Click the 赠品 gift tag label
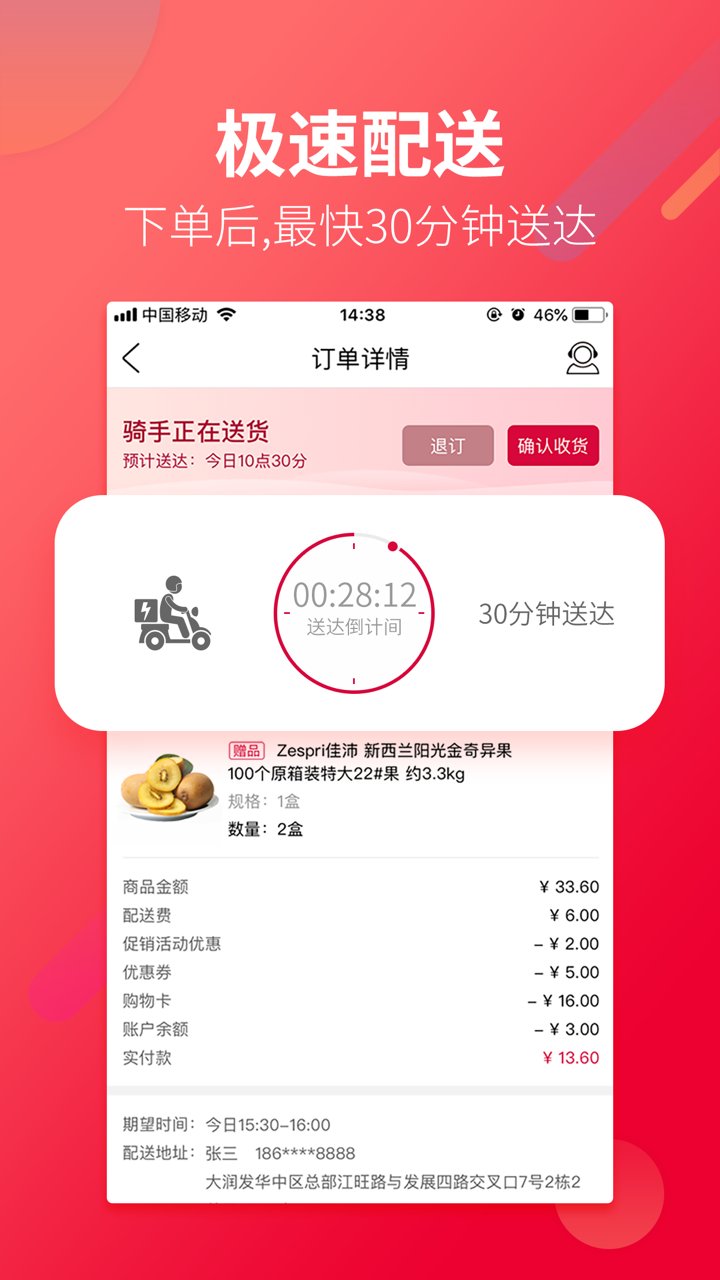 point(245,748)
